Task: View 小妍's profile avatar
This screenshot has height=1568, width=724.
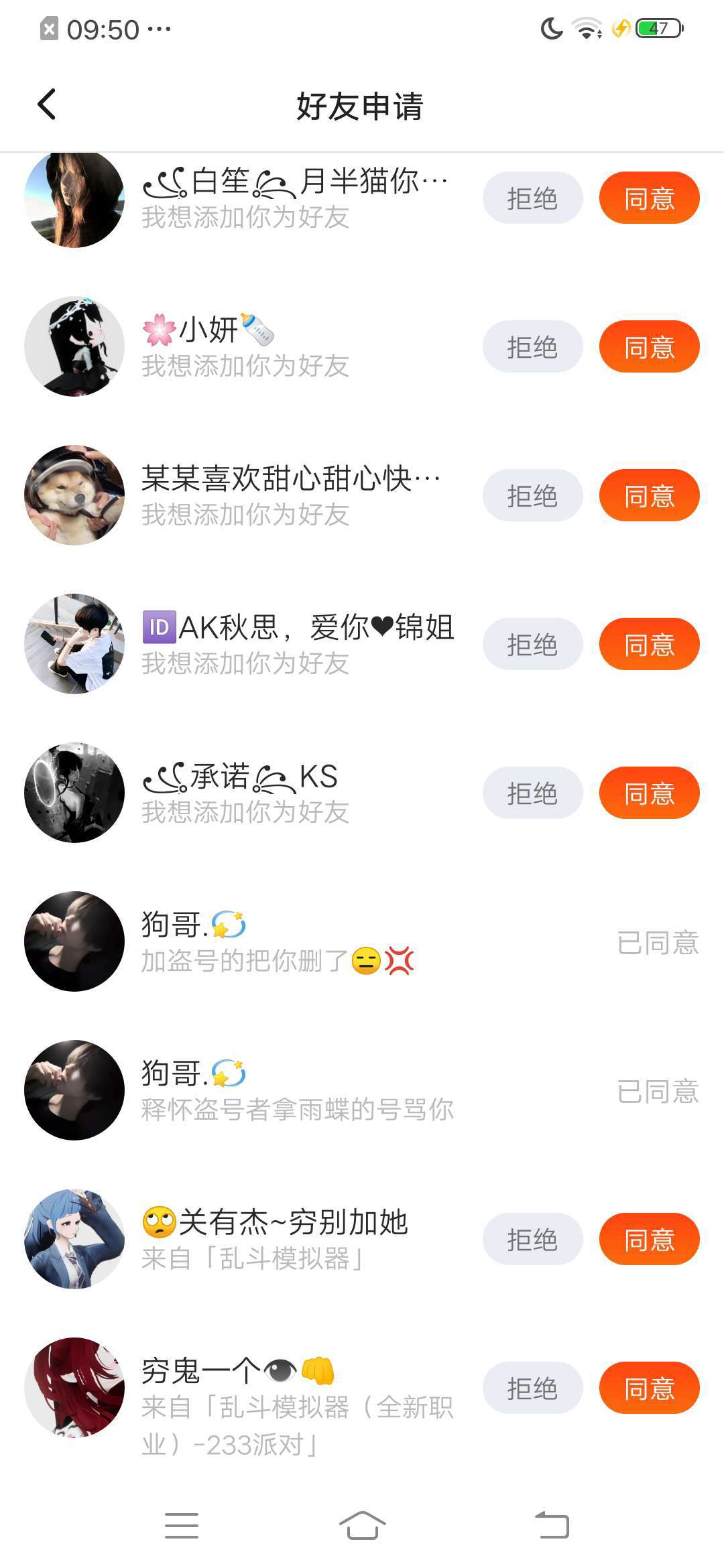Action: pos(74,346)
